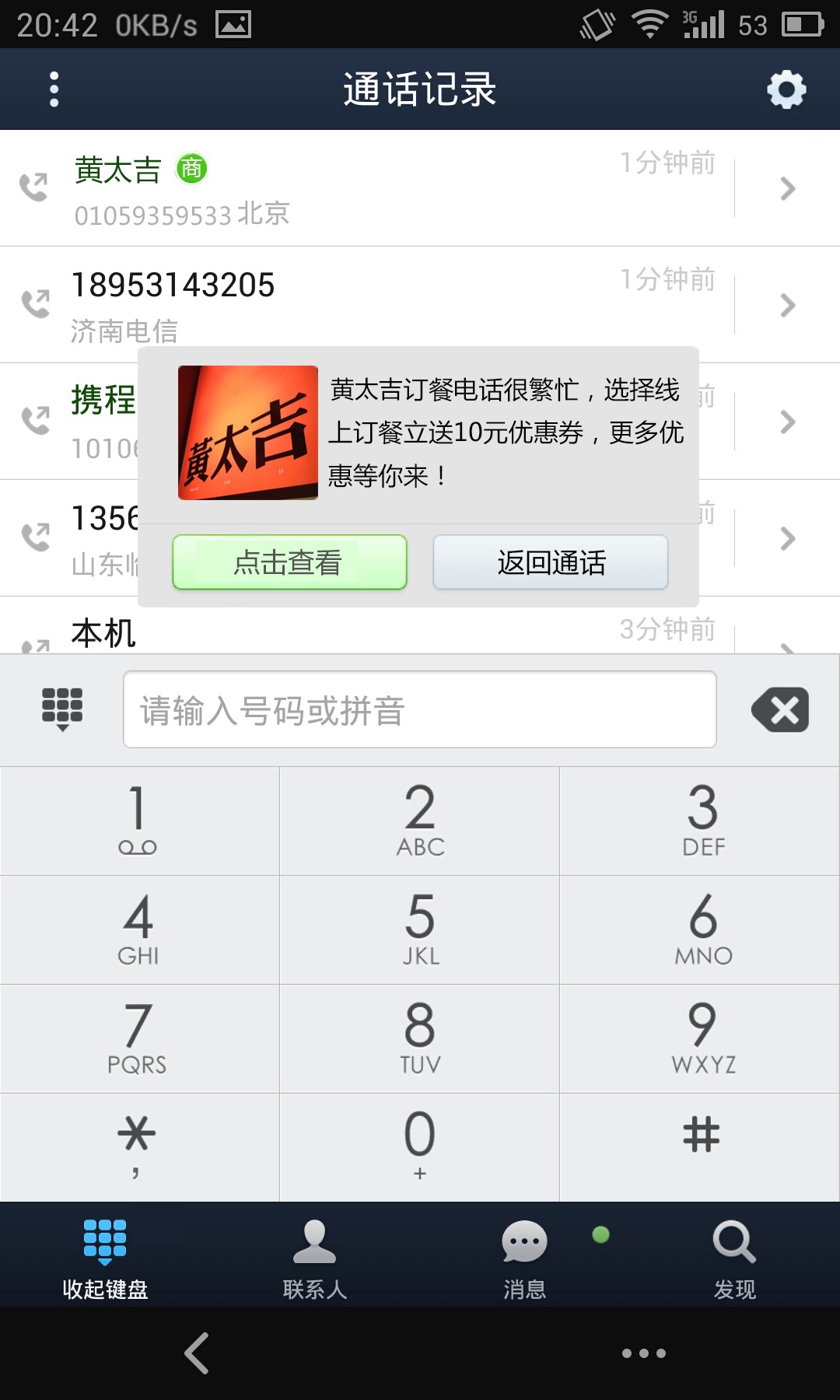Screen dimensions: 840x1400
Task: Open the three-dot overflow menu
Action: 54,89
